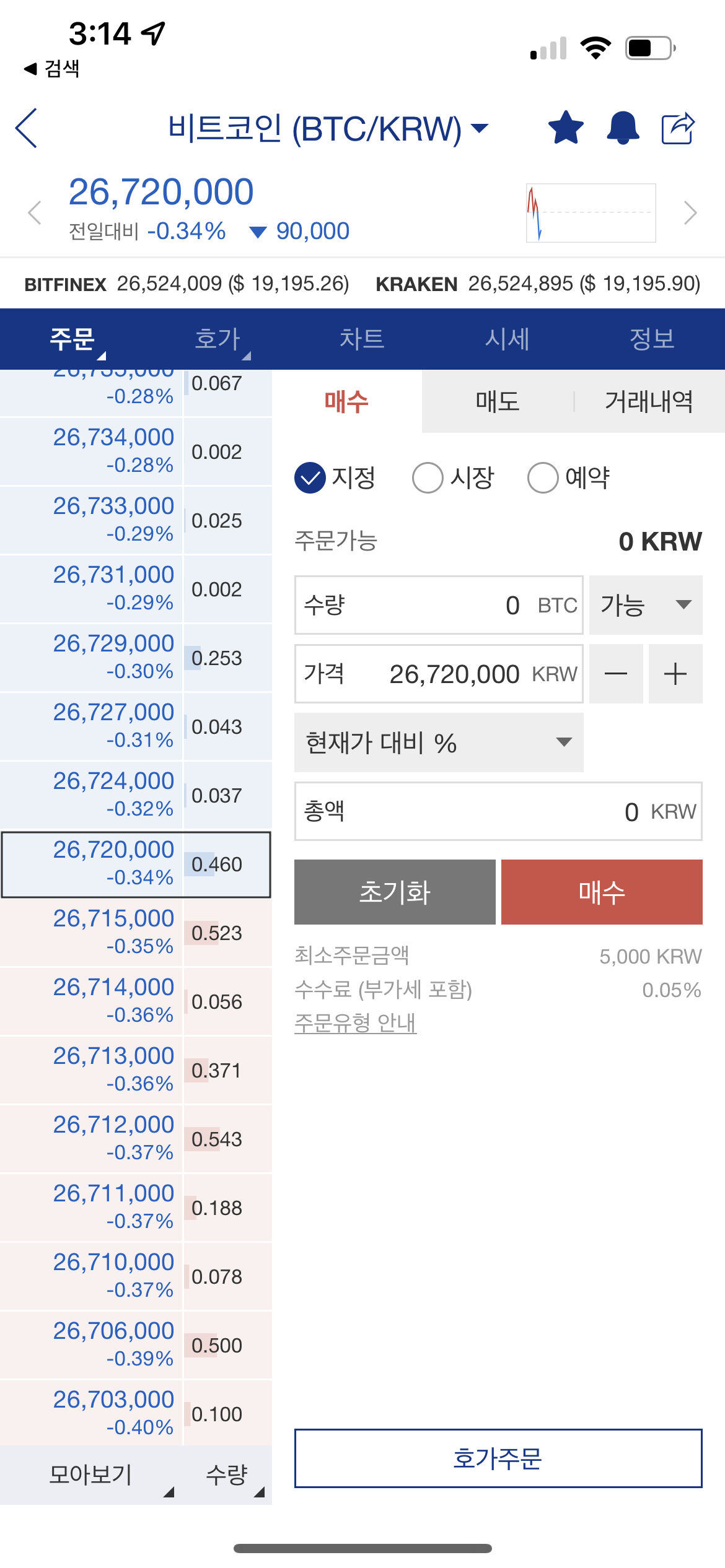
Task: Tap the share icon
Action: [679, 126]
